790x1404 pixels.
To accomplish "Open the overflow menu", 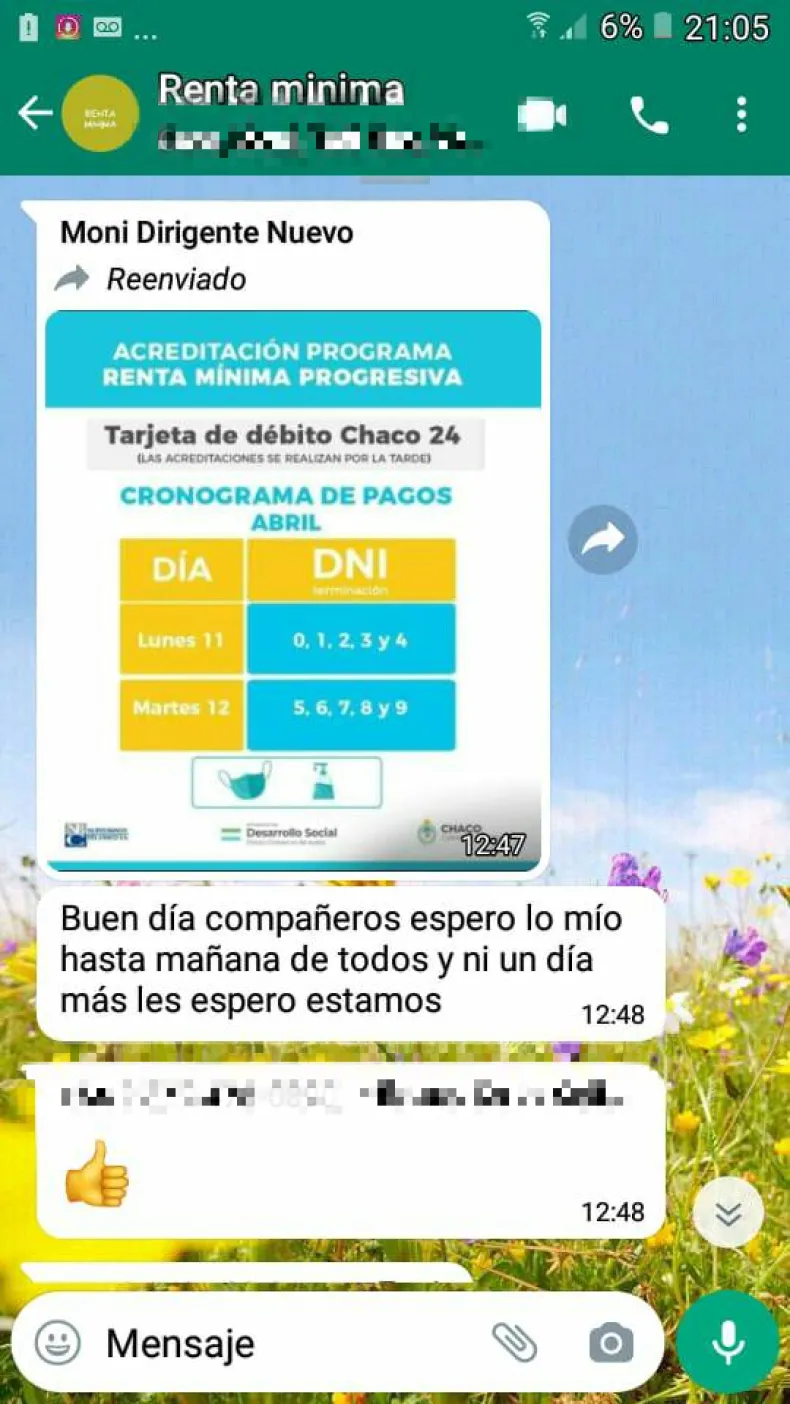I will (741, 116).
